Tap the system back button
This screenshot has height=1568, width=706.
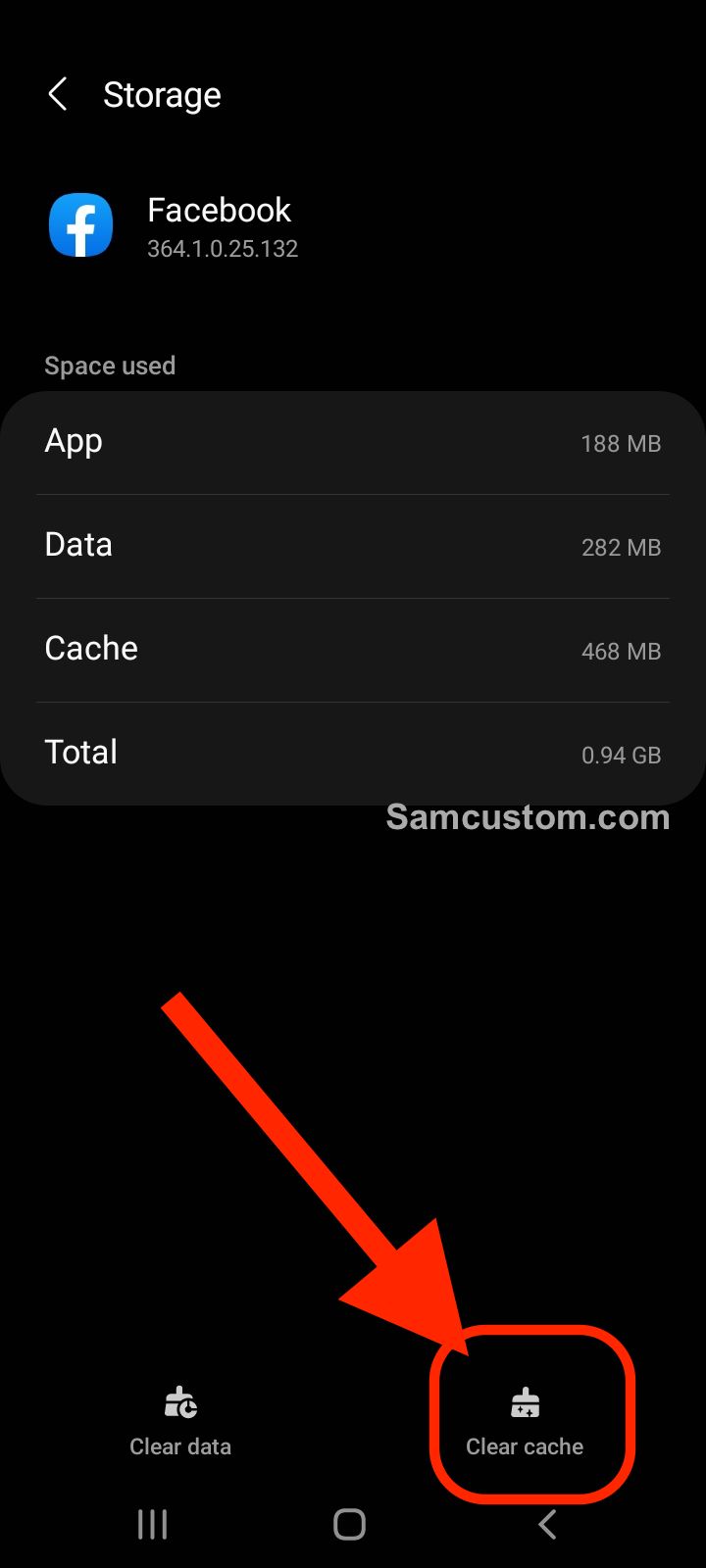[x=548, y=1524]
